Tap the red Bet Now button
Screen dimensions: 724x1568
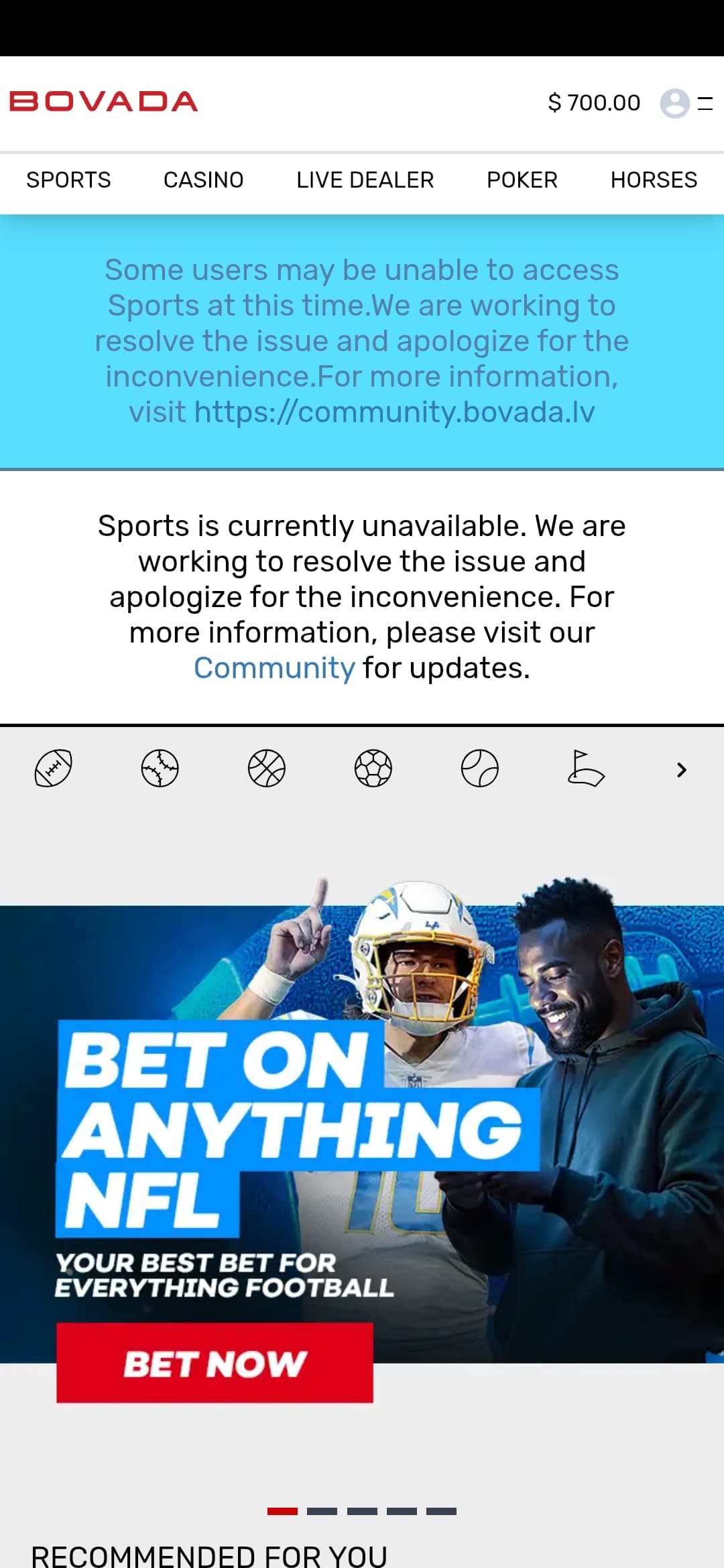coord(215,1363)
